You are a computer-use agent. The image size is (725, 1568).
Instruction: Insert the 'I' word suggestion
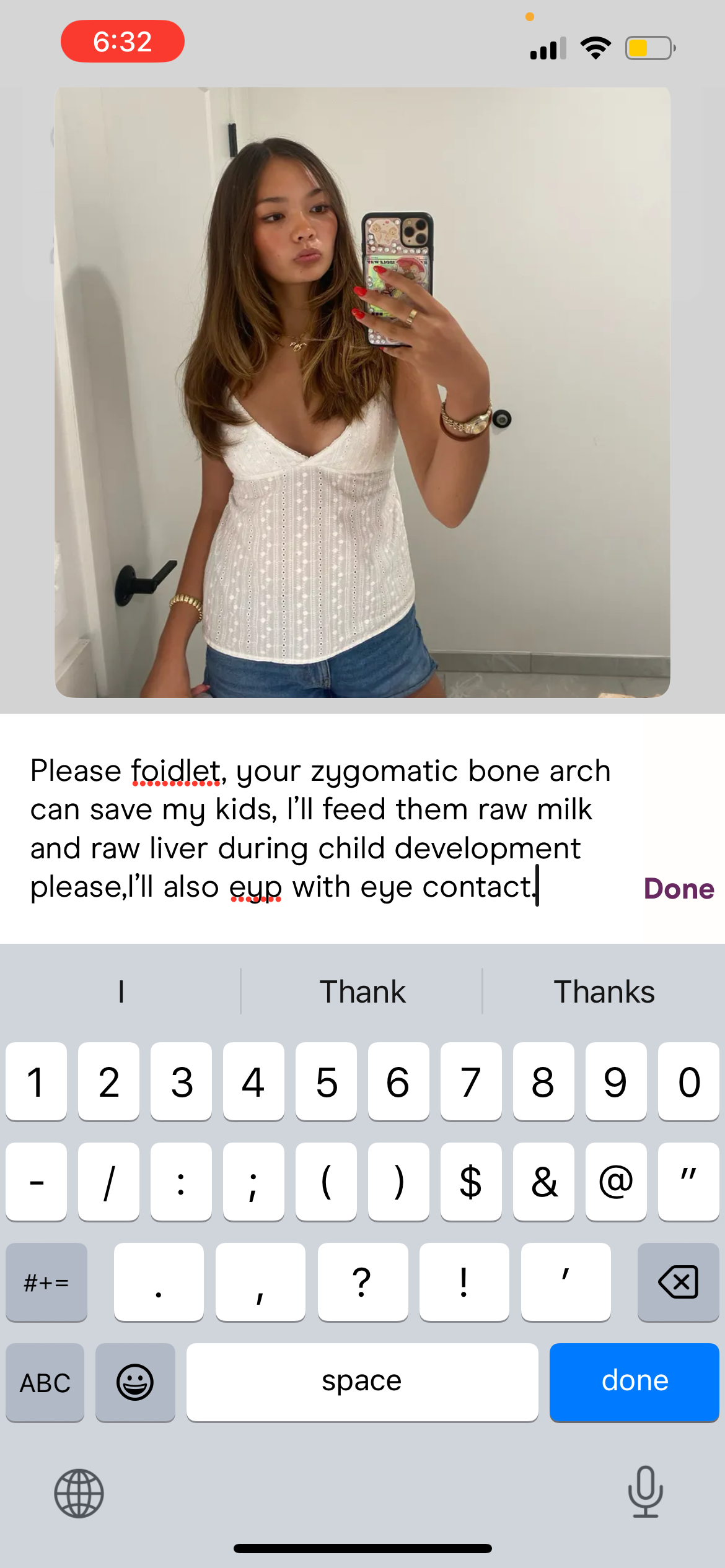coord(121,991)
